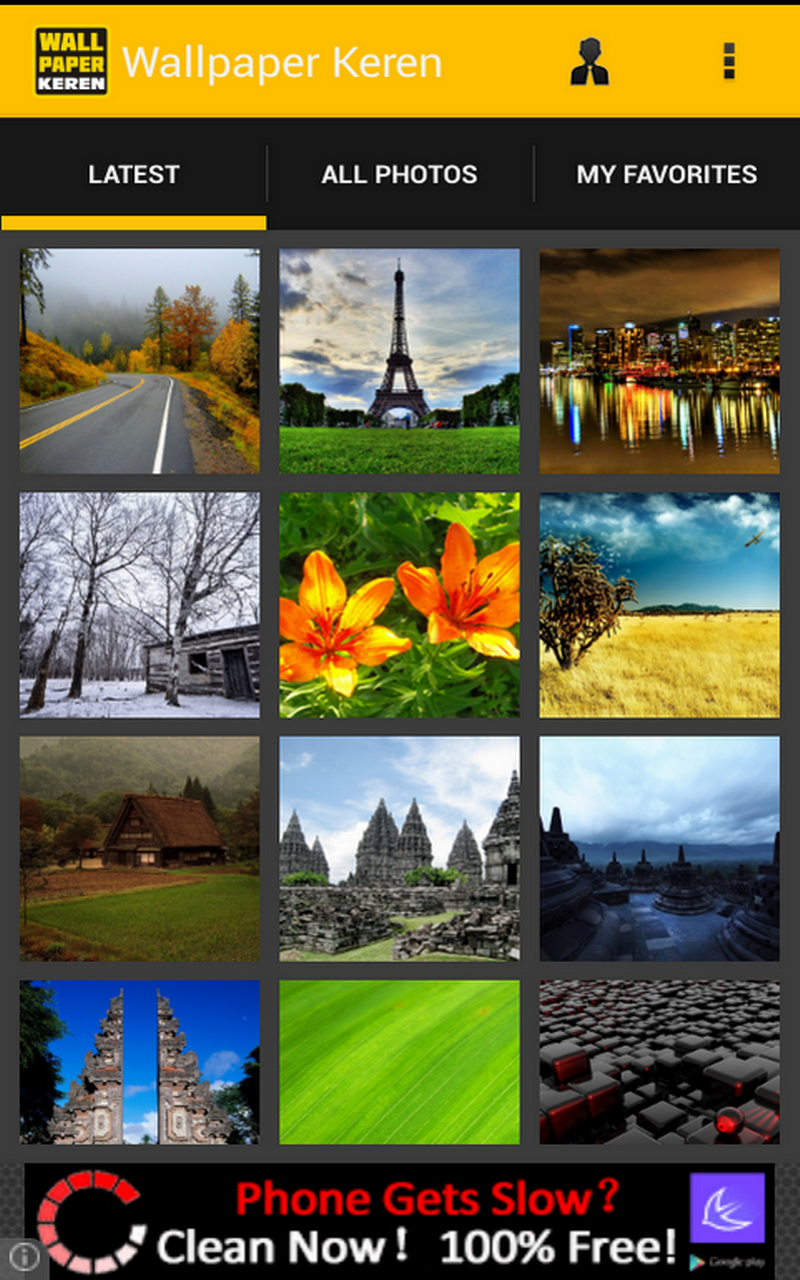The width and height of the screenshot is (800, 1280).
Task: View the night city skyline wallpaper
Action: tap(659, 361)
